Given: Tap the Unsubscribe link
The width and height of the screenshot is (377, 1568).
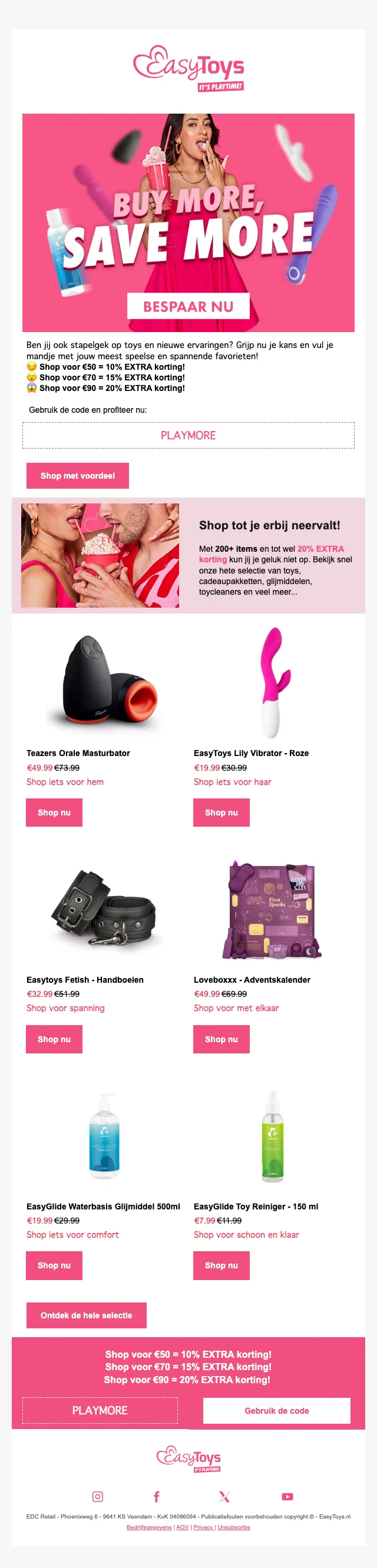Looking at the screenshot, I should 234,1527.
